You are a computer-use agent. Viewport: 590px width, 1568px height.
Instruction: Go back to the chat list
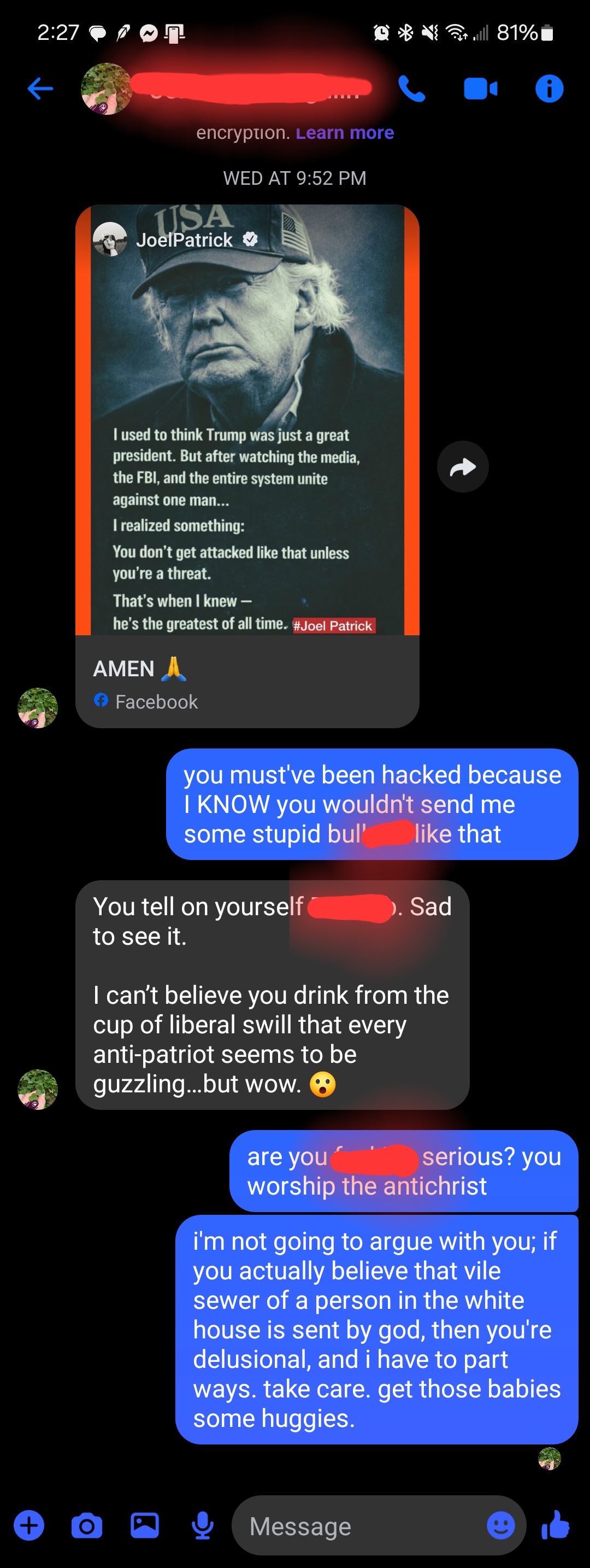(x=40, y=89)
